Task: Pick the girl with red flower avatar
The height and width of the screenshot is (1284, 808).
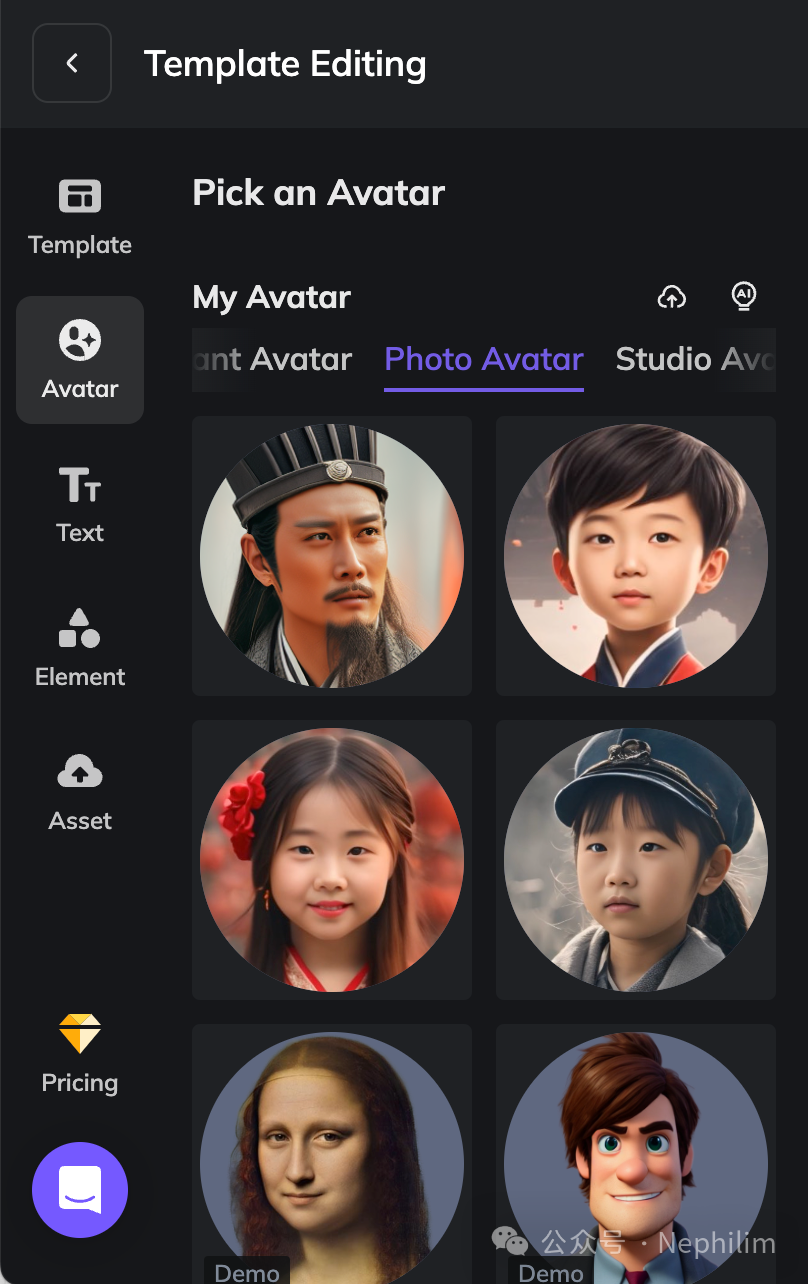Action: click(x=332, y=860)
